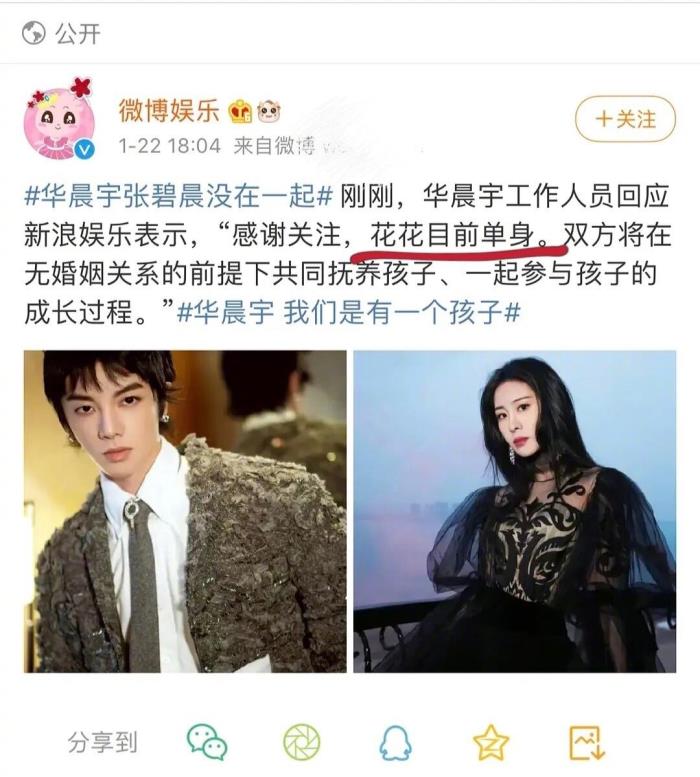The height and width of the screenshot is (777, 700).
Task: Share the post to QQ
Action: click(395, 742)
